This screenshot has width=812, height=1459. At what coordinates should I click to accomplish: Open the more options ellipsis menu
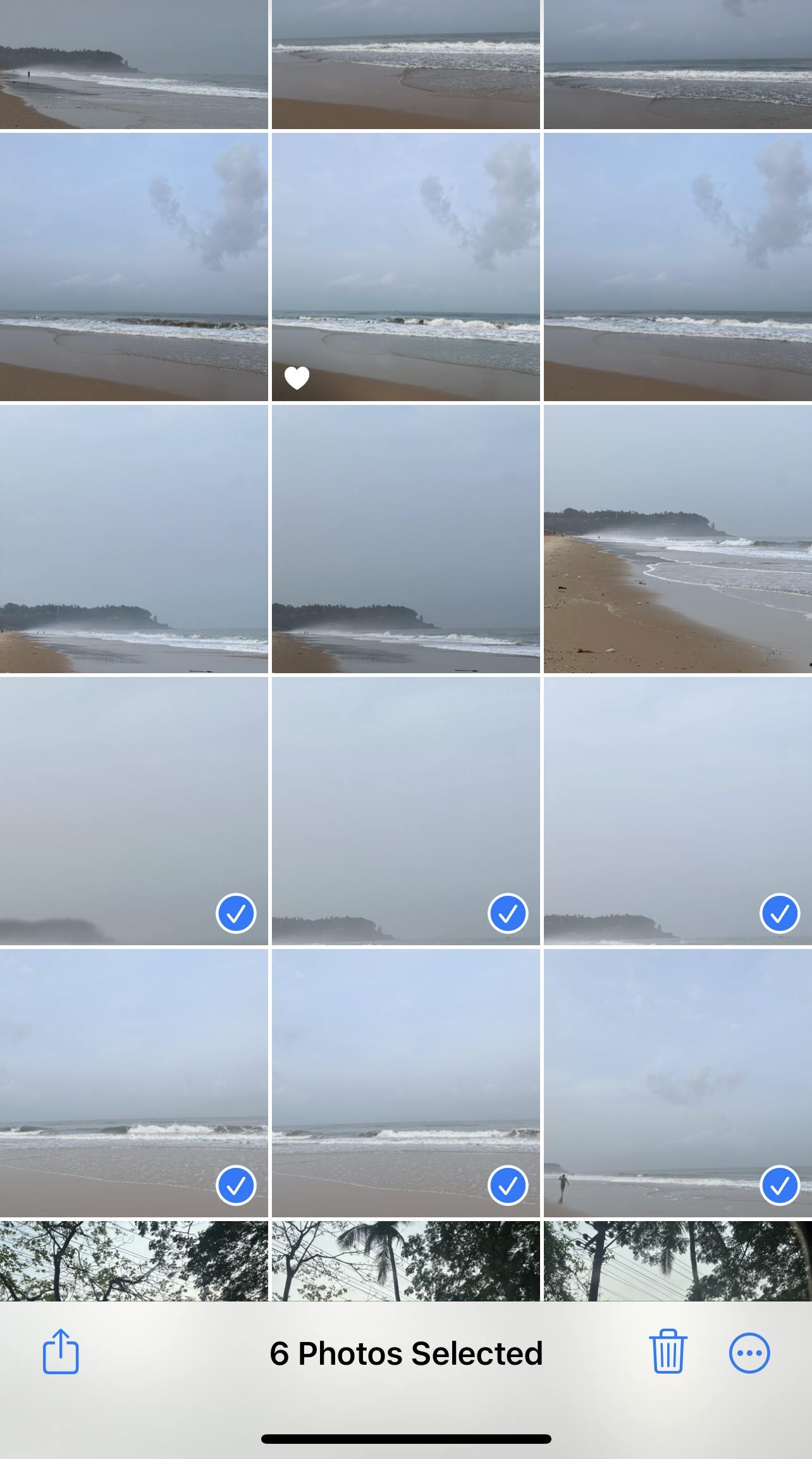coord(749,1353)
